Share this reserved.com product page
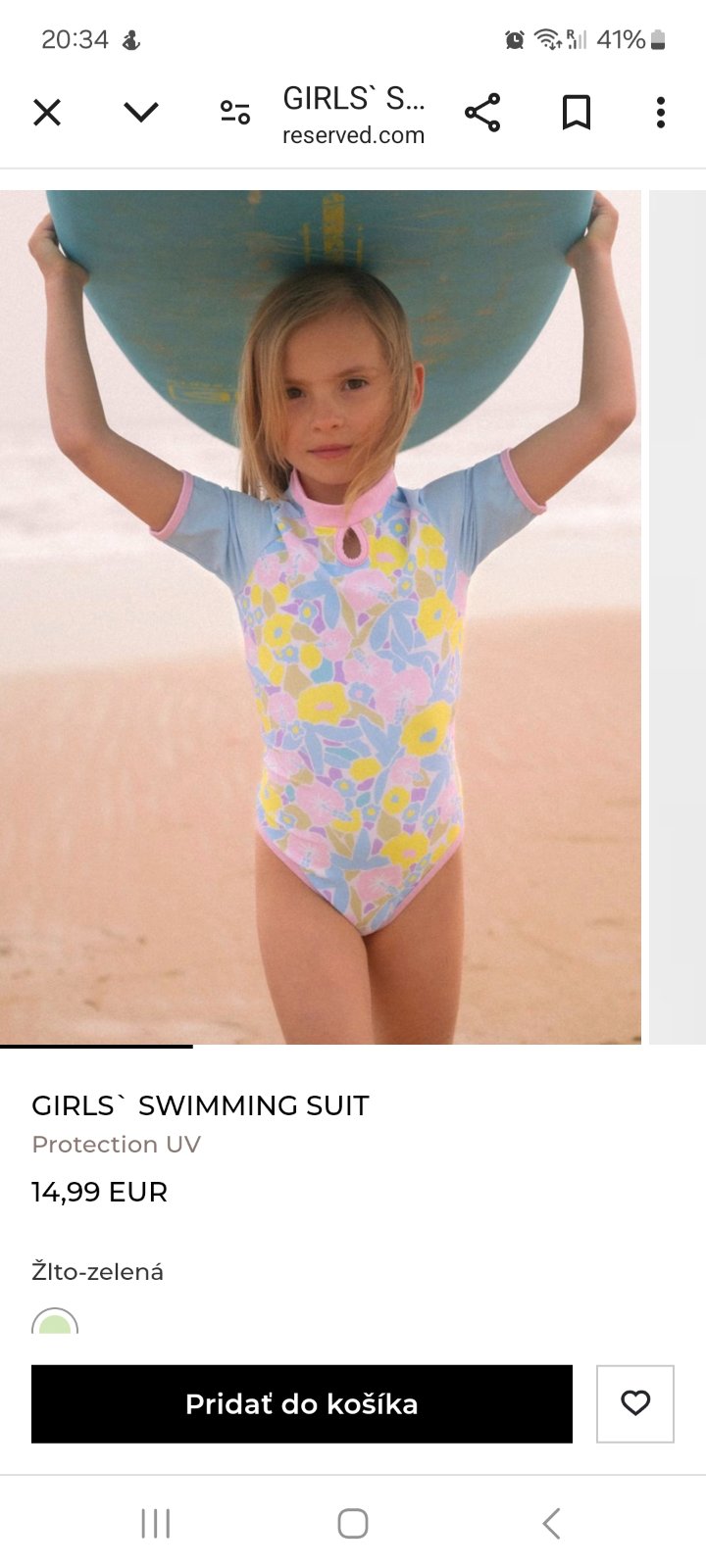 (x=482, y=113)
